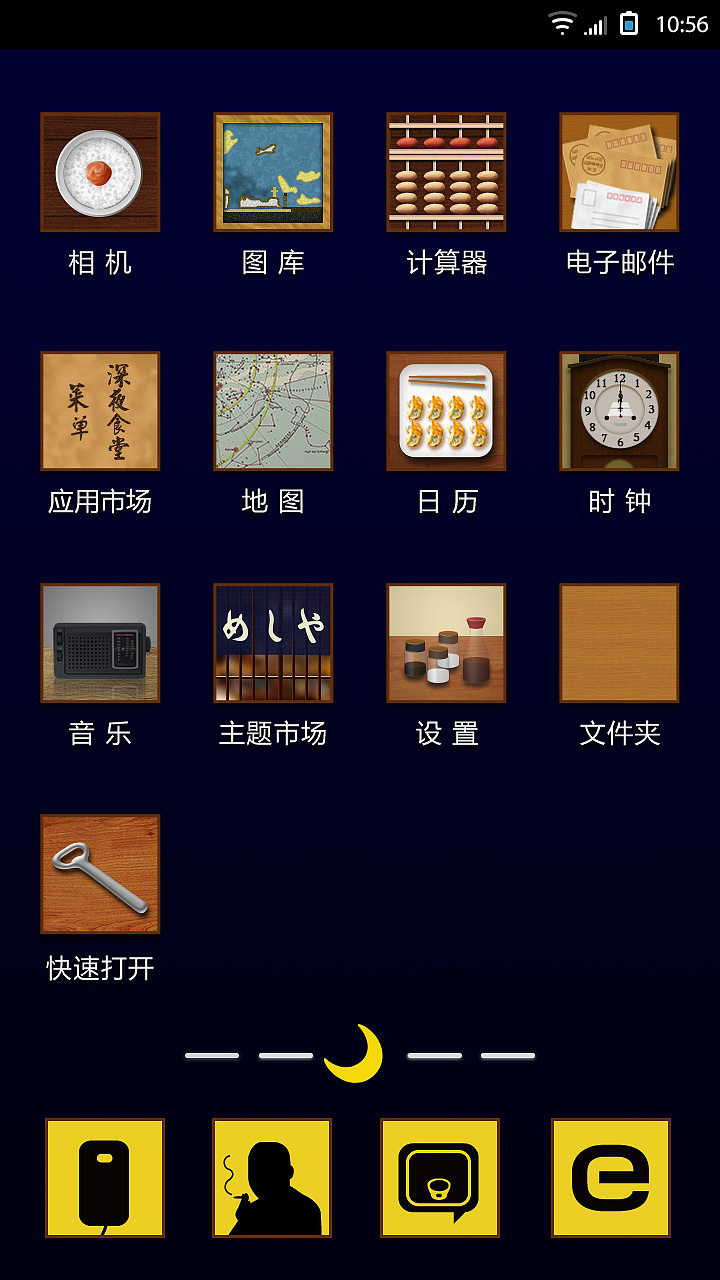Launch the radio-styled 音乐 music app
Screen dimensions: 720x1280
point(99,644)
